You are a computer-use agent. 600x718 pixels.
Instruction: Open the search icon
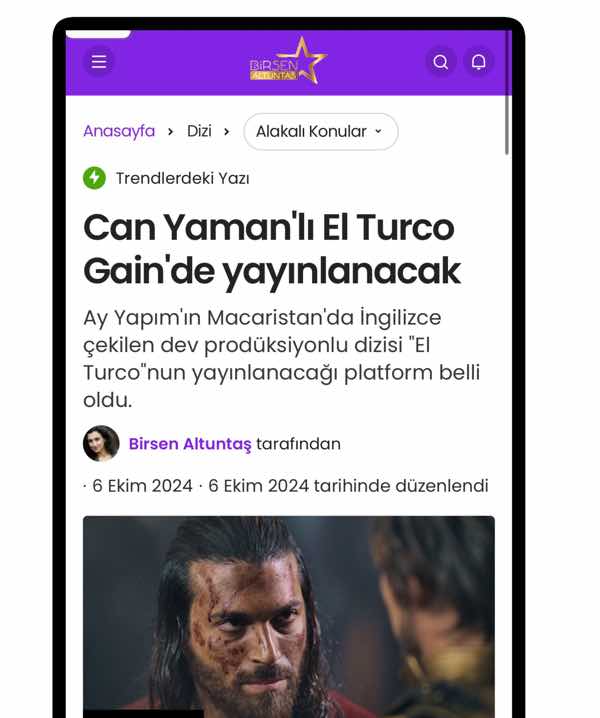[x=440, y=62]
